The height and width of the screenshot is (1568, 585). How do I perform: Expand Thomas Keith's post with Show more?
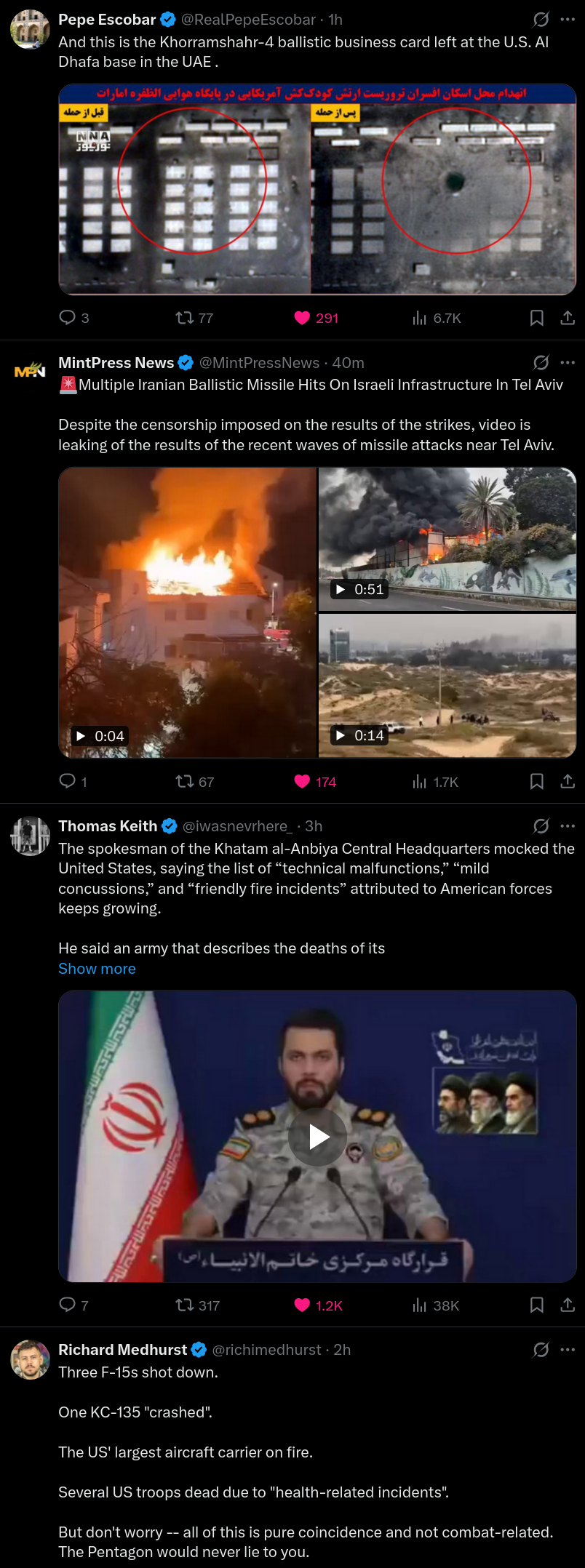pos(97,969)
